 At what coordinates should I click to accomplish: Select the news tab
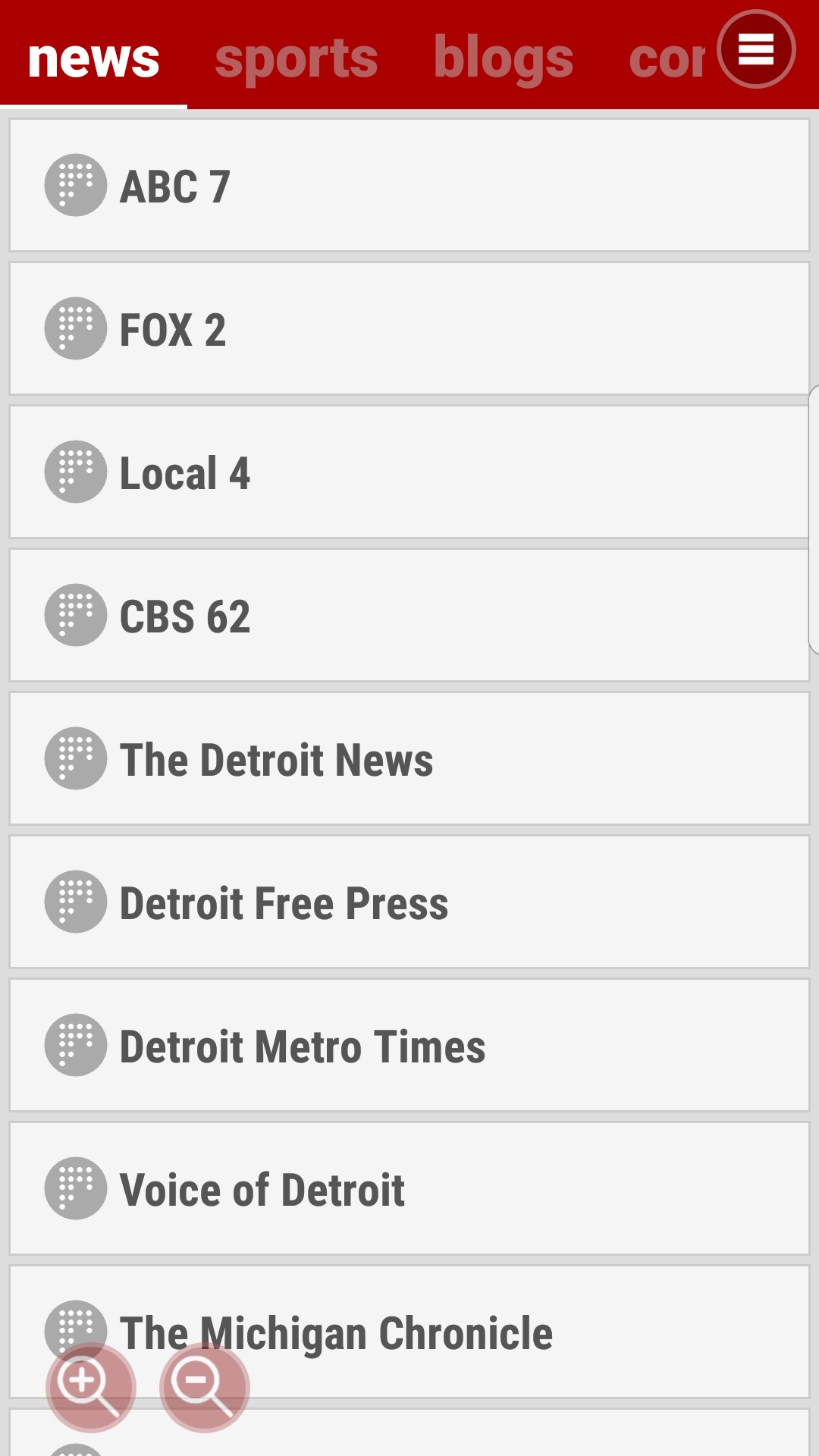[x=93, y=59]
